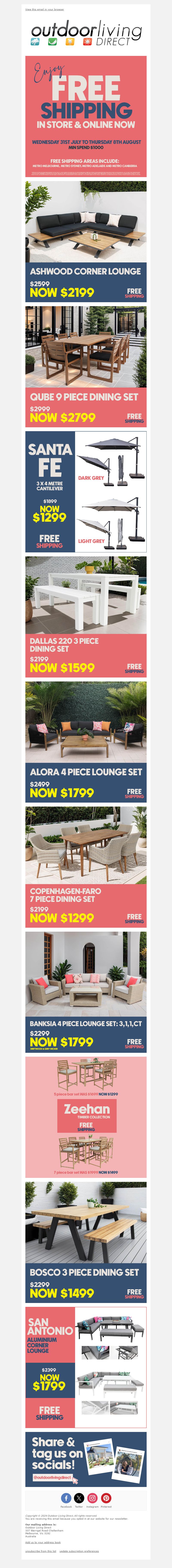This screenshot has height=1568, width=172.
Task: Open the Pinterest page
Action: pyautogui.click(x=106, y=1498)
